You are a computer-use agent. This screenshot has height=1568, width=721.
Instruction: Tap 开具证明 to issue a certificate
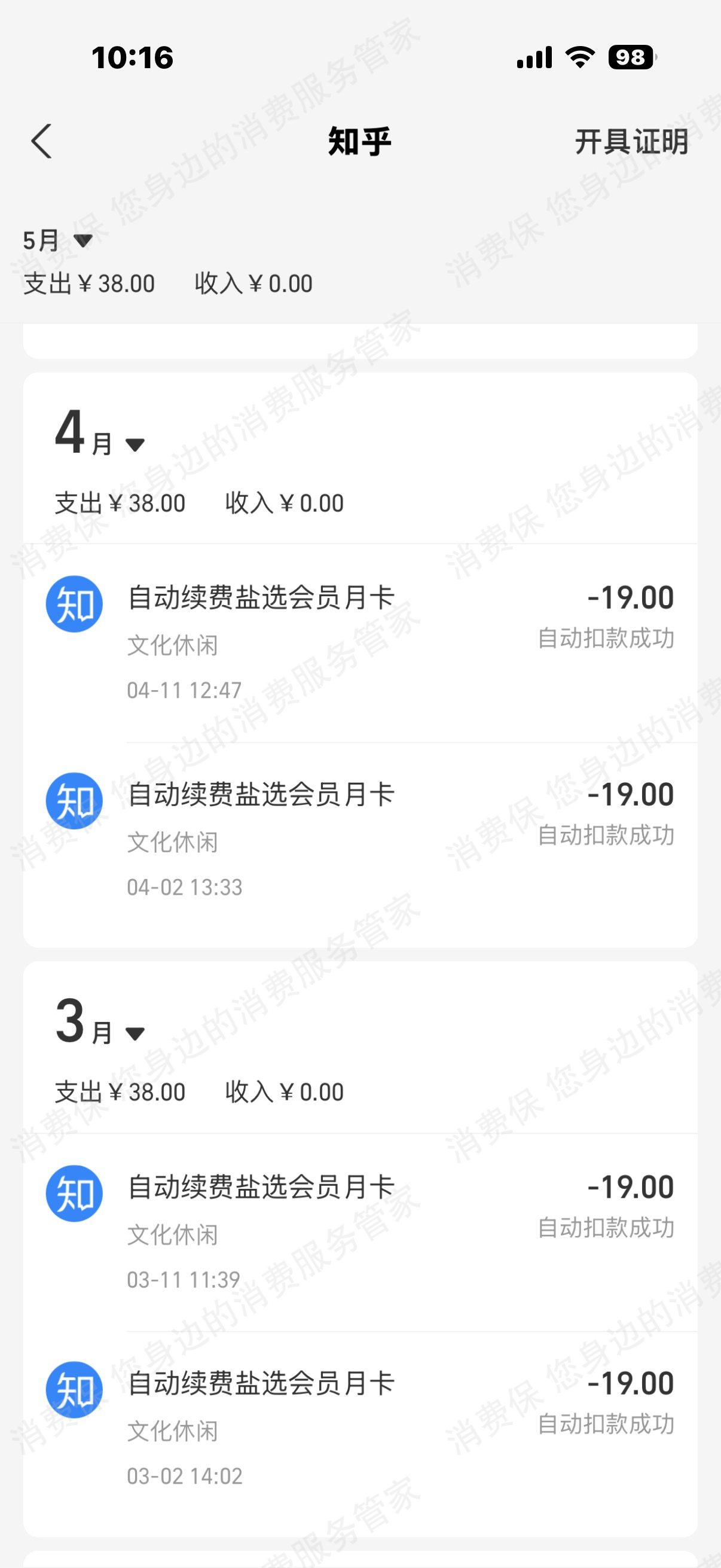[631, 142]
